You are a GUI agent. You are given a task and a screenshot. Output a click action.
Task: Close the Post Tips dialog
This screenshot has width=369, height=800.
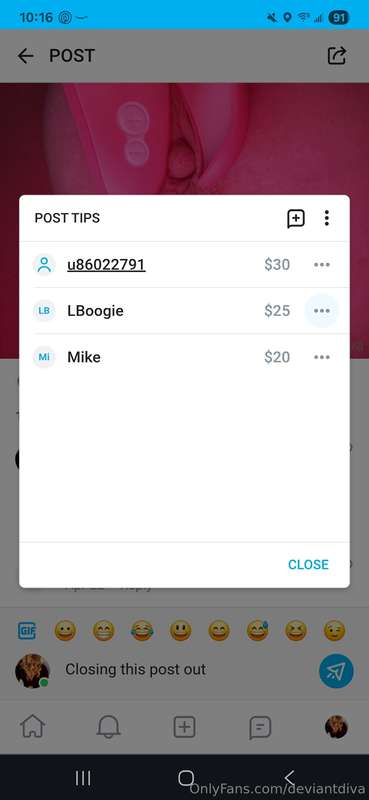click(308, 564)
